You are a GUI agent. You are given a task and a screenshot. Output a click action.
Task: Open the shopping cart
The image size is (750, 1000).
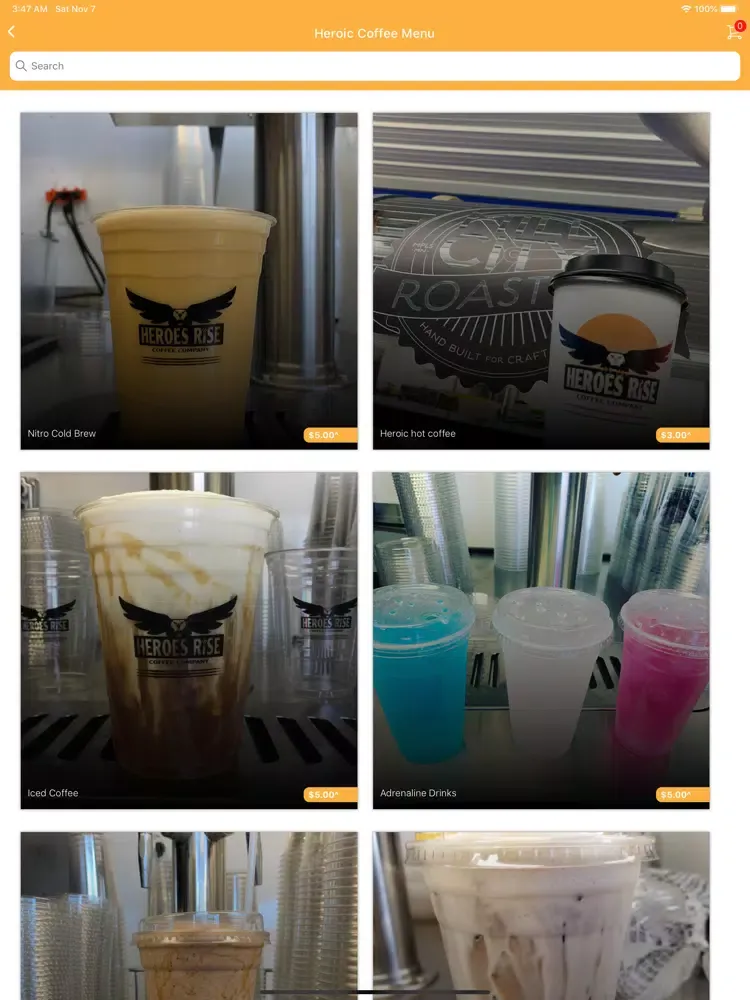tap(735, 32)
